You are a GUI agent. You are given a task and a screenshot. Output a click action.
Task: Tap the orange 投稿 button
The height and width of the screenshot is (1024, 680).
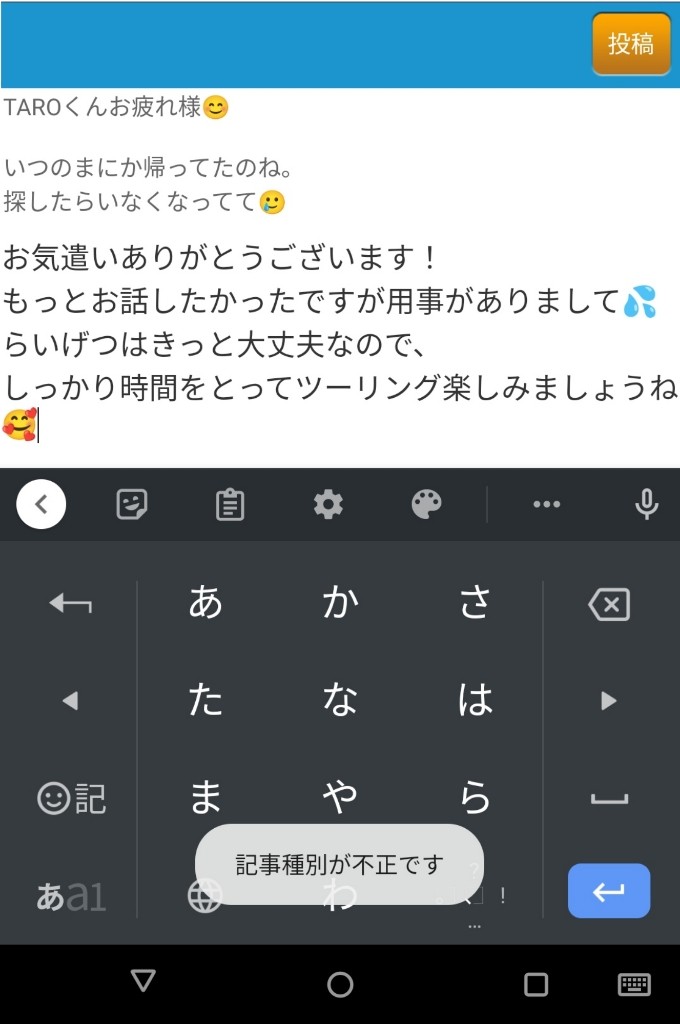point(631,44)
